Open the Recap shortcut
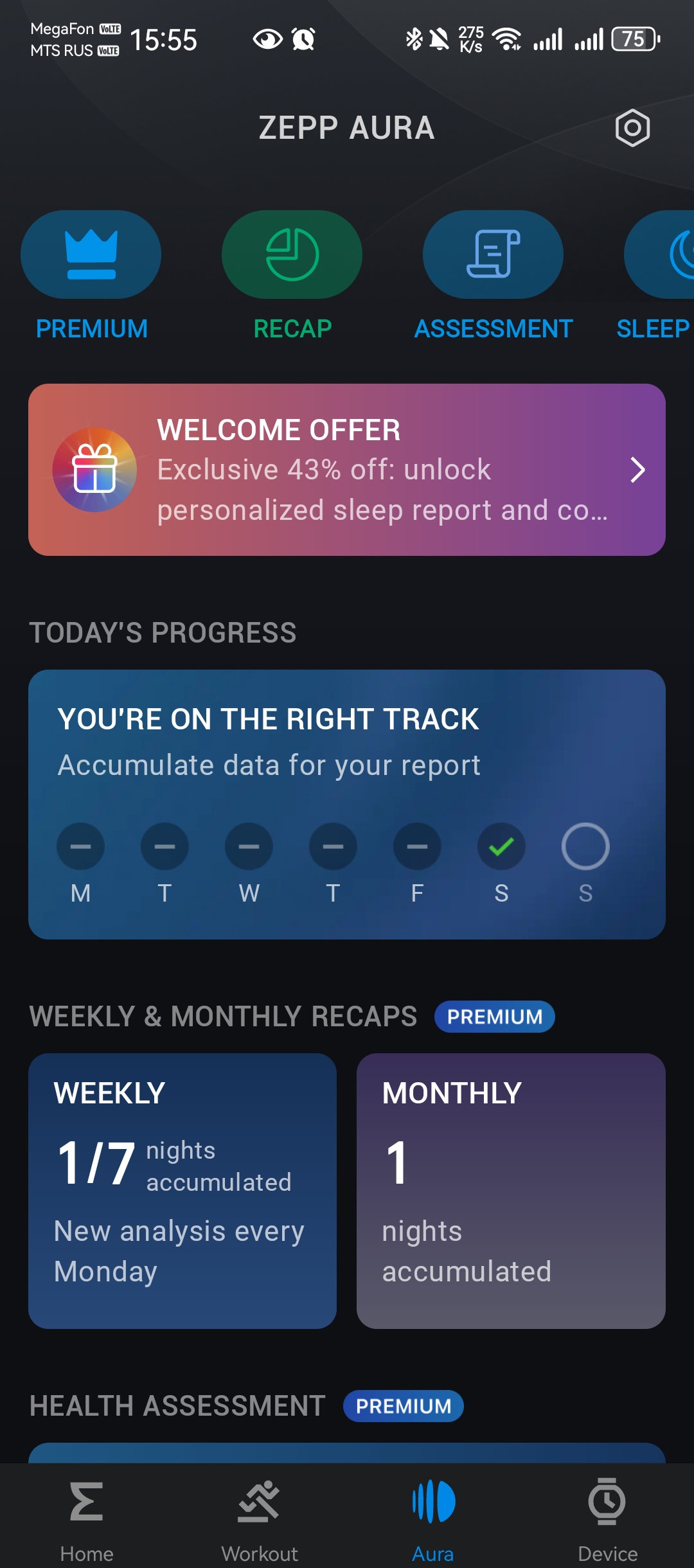694x1568 pixels. click(x=292, y=254)
